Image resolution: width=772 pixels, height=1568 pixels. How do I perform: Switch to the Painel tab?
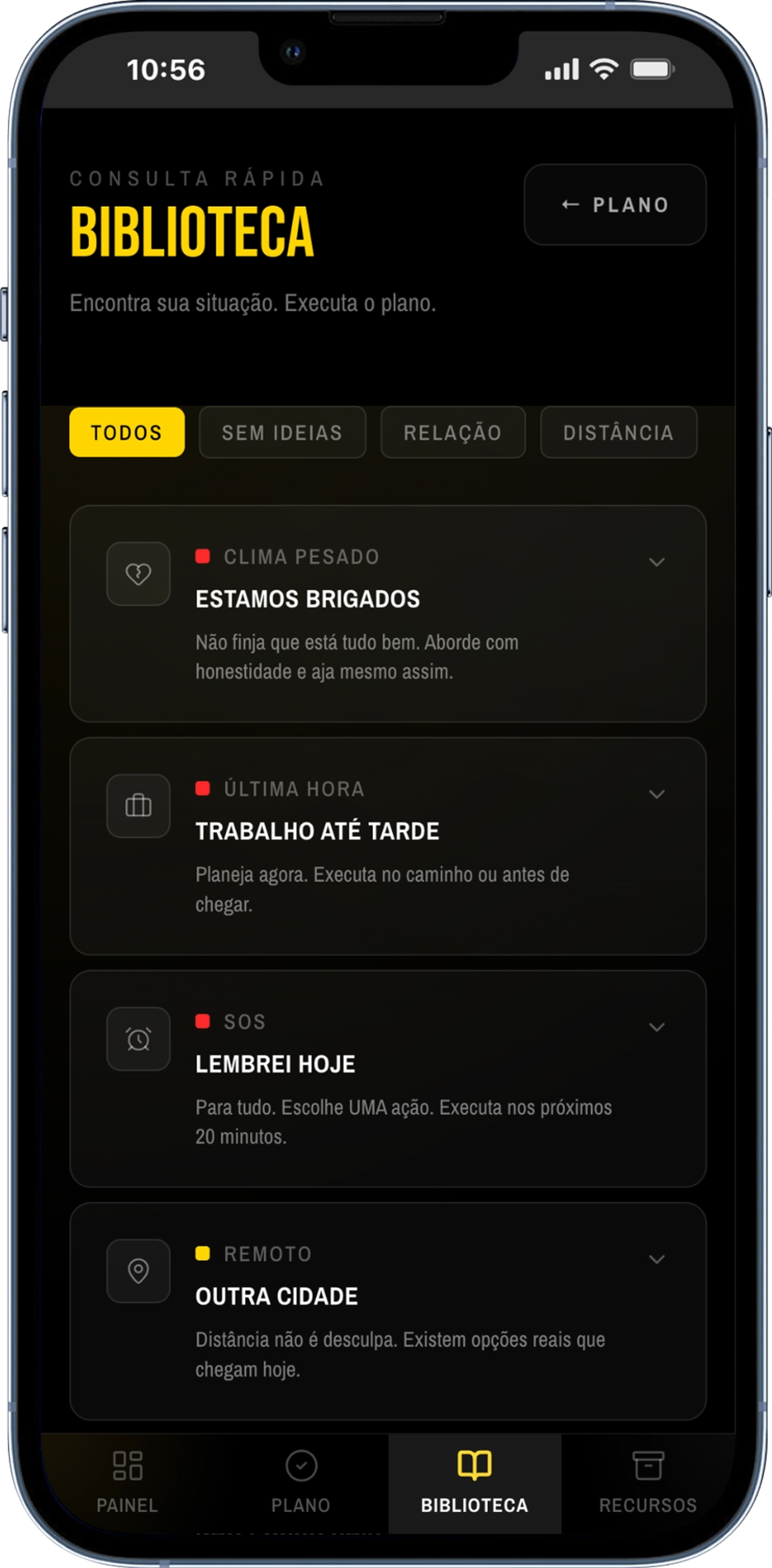[x=127, y=1483]
